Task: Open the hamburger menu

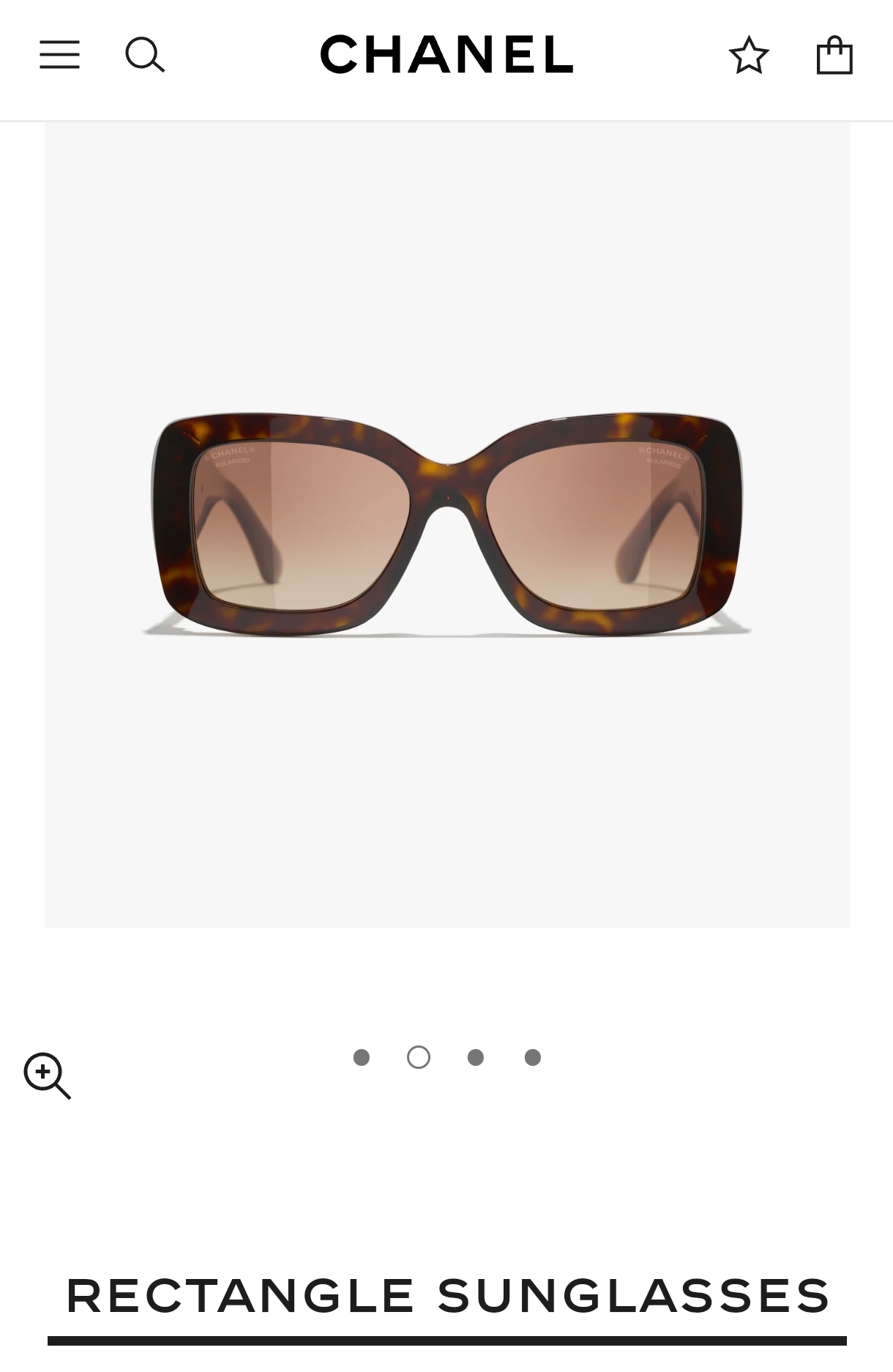Action: coord(59,55)
